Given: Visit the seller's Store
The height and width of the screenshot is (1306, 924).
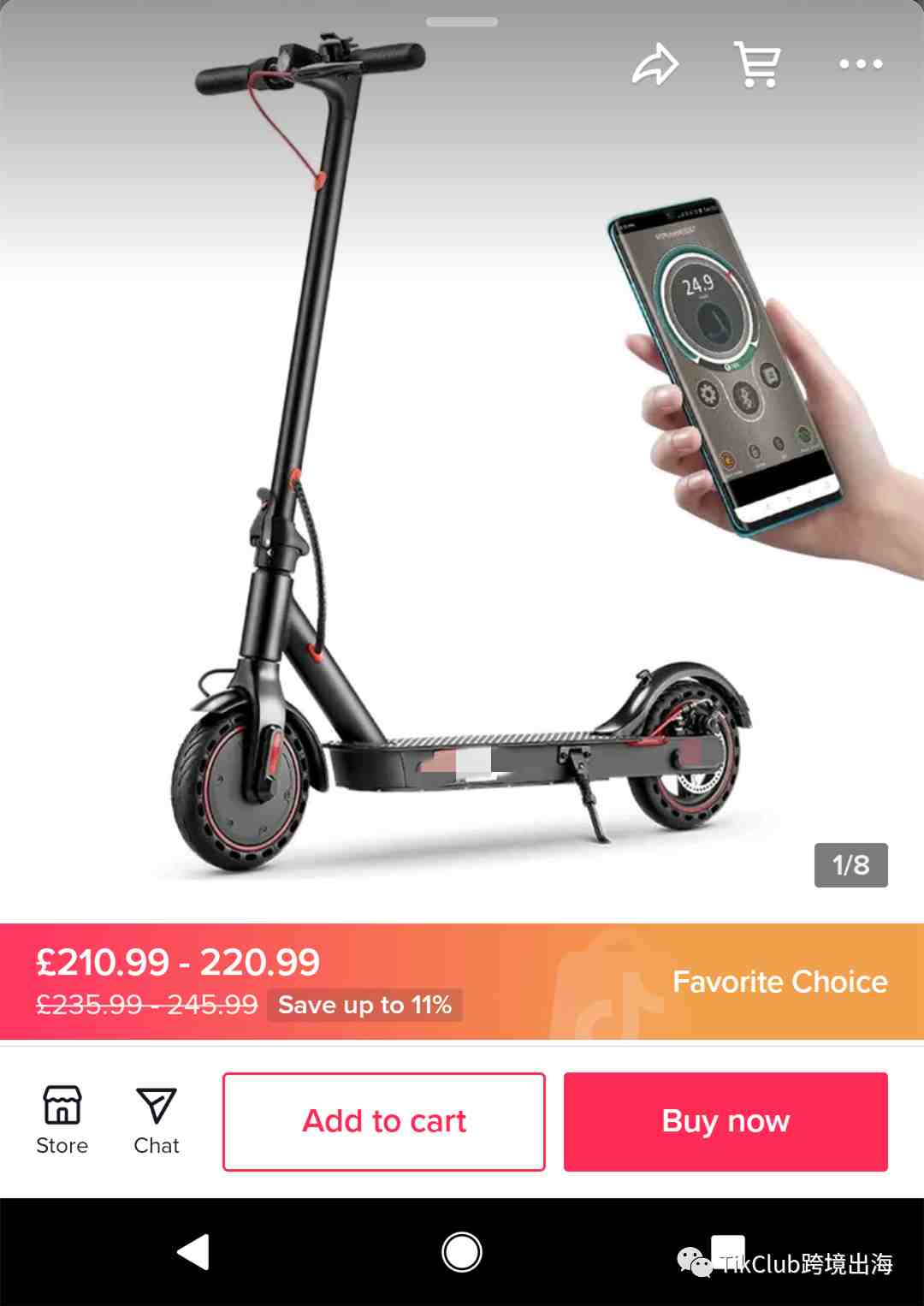Looking at the screenshot, I should point(62,1121).
